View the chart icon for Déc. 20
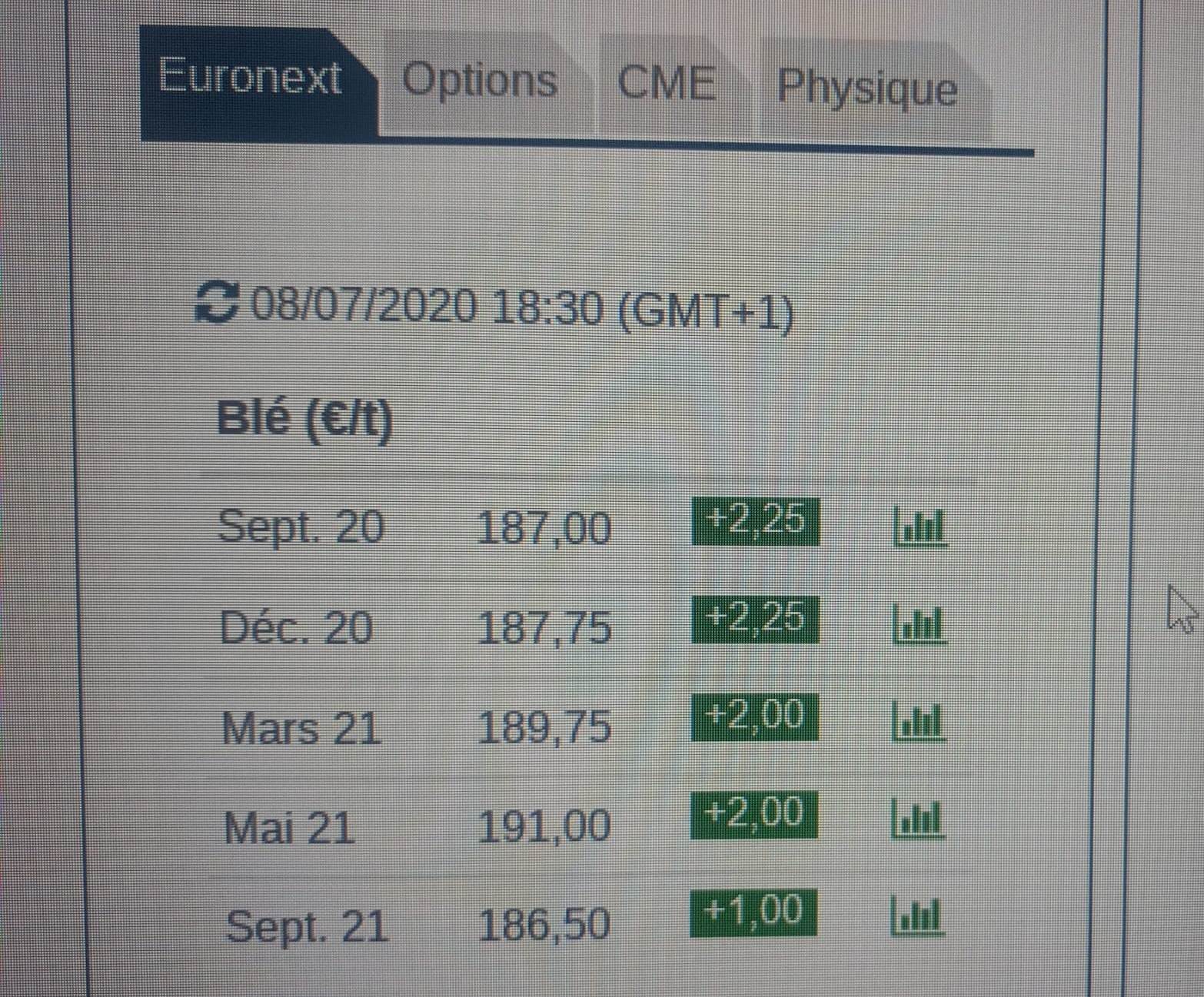The image size is (1204, 997). point(919,624)
